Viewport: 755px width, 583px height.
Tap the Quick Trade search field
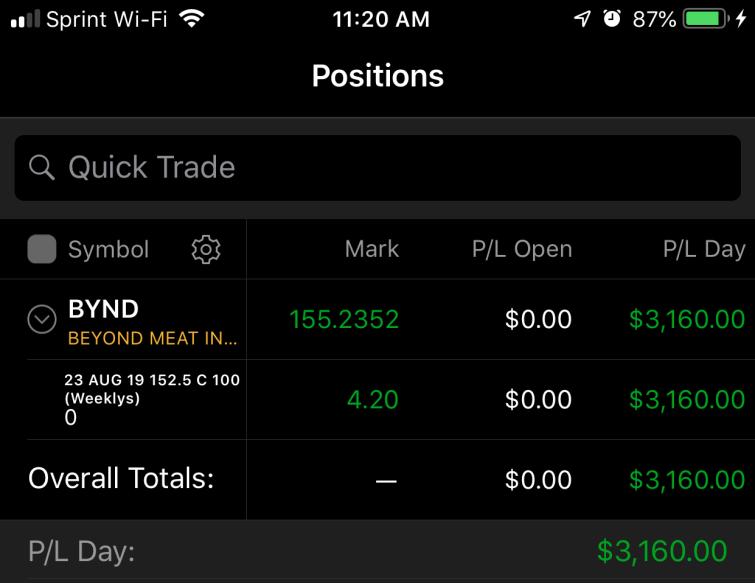click(377, 167)
